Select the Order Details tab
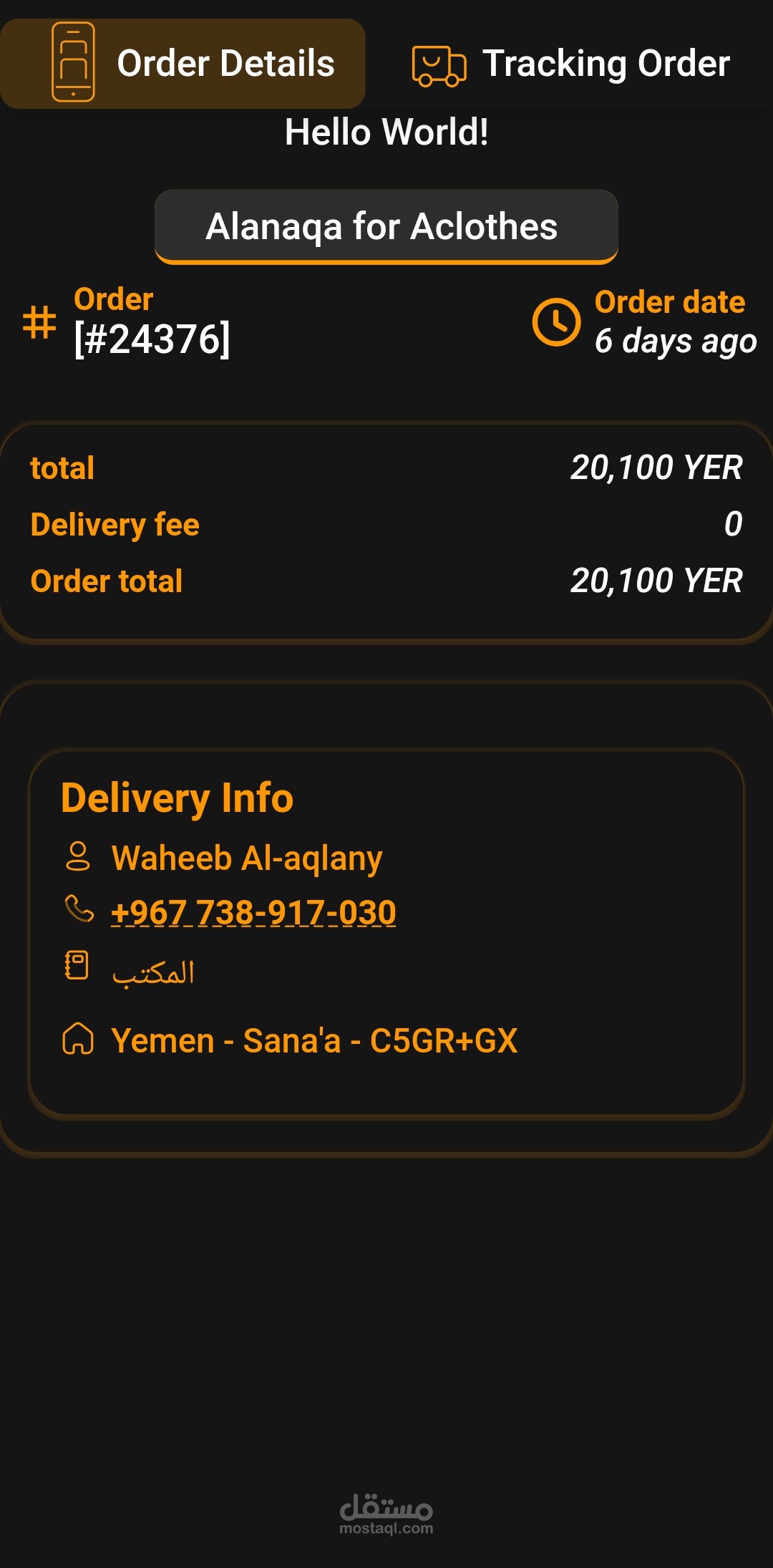This screenshot has height=1568, width=773. pyautogui.click(x=183, y=64)
